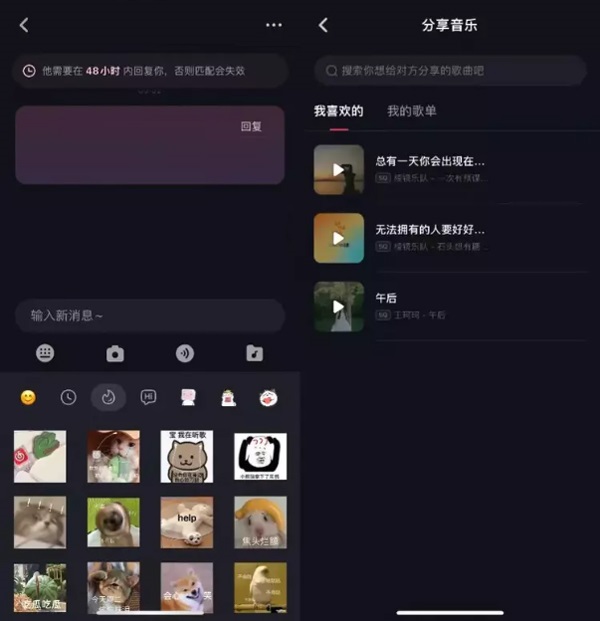This screenshot has height=621, width=600.
Task: Open the voice message icon
Action: [185, 353]
